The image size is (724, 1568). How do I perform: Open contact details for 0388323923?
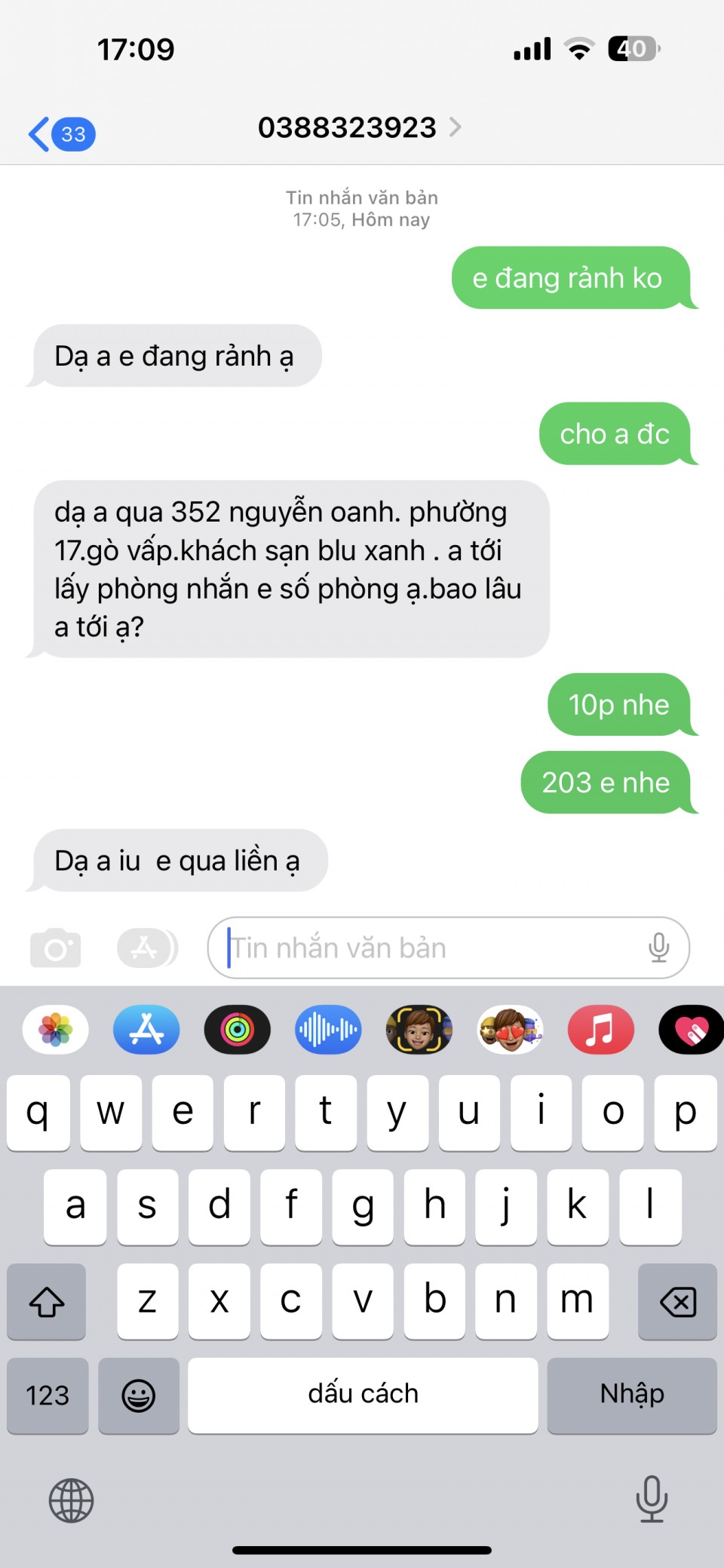tap(360, 127)
